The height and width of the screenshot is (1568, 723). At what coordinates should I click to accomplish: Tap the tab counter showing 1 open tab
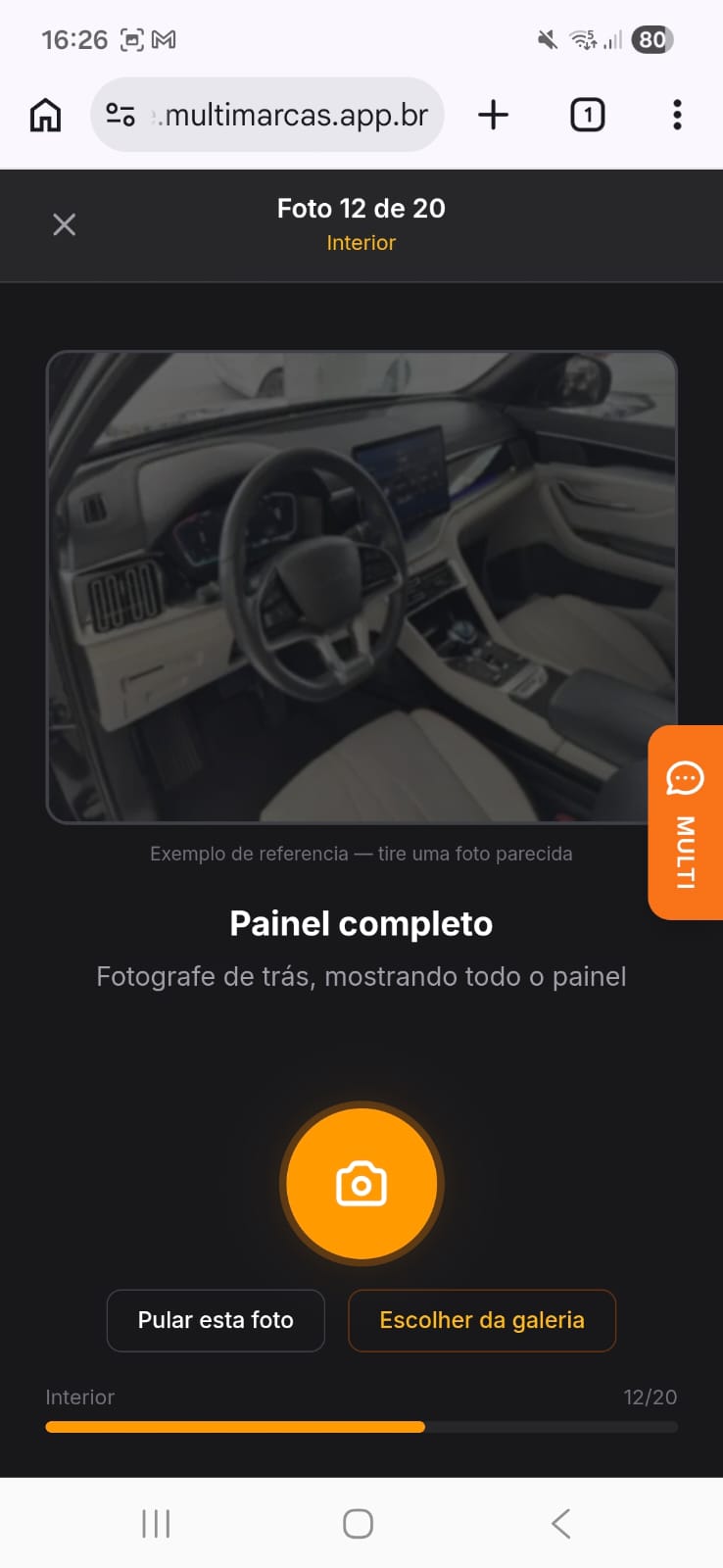(587, 115)
